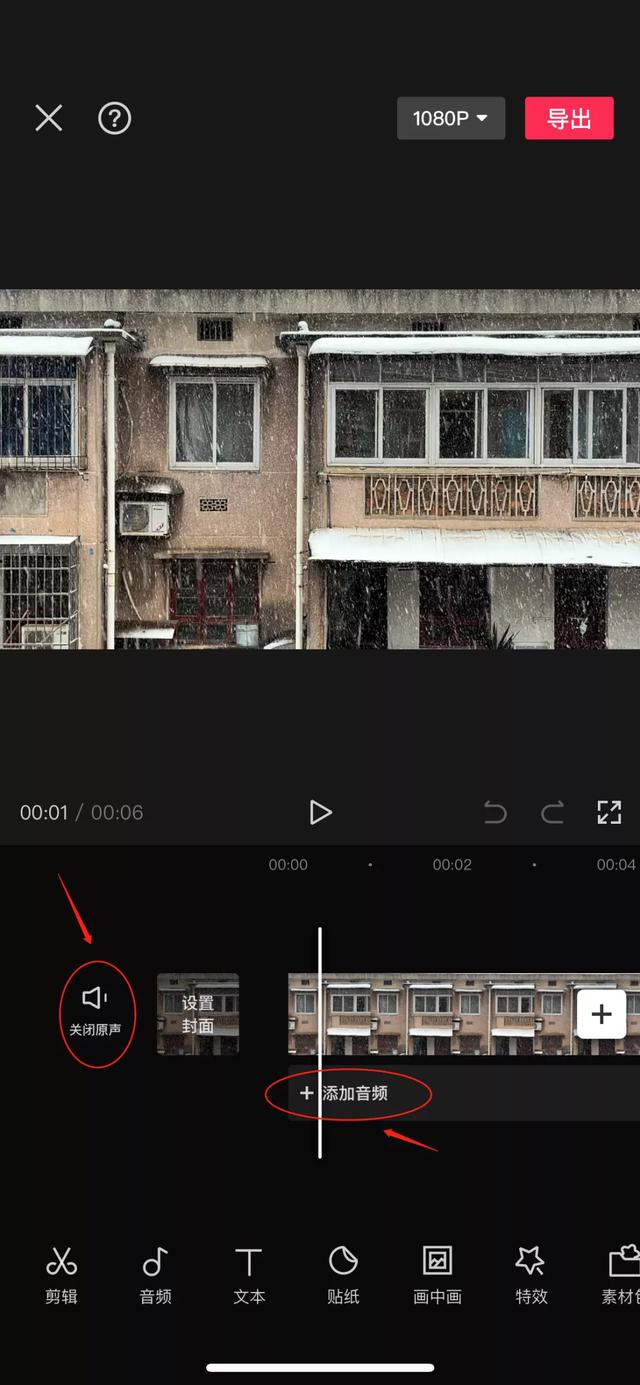Open the 特效 effects tool

[x=531, y=1275]
